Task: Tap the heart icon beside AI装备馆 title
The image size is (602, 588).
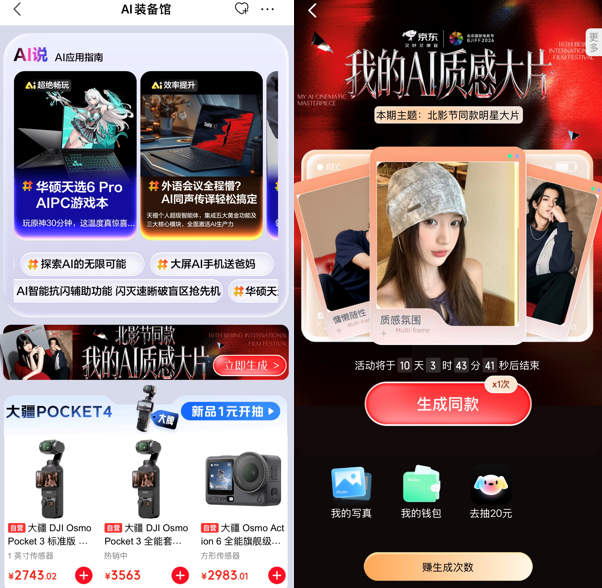Action: click(241, 9)
